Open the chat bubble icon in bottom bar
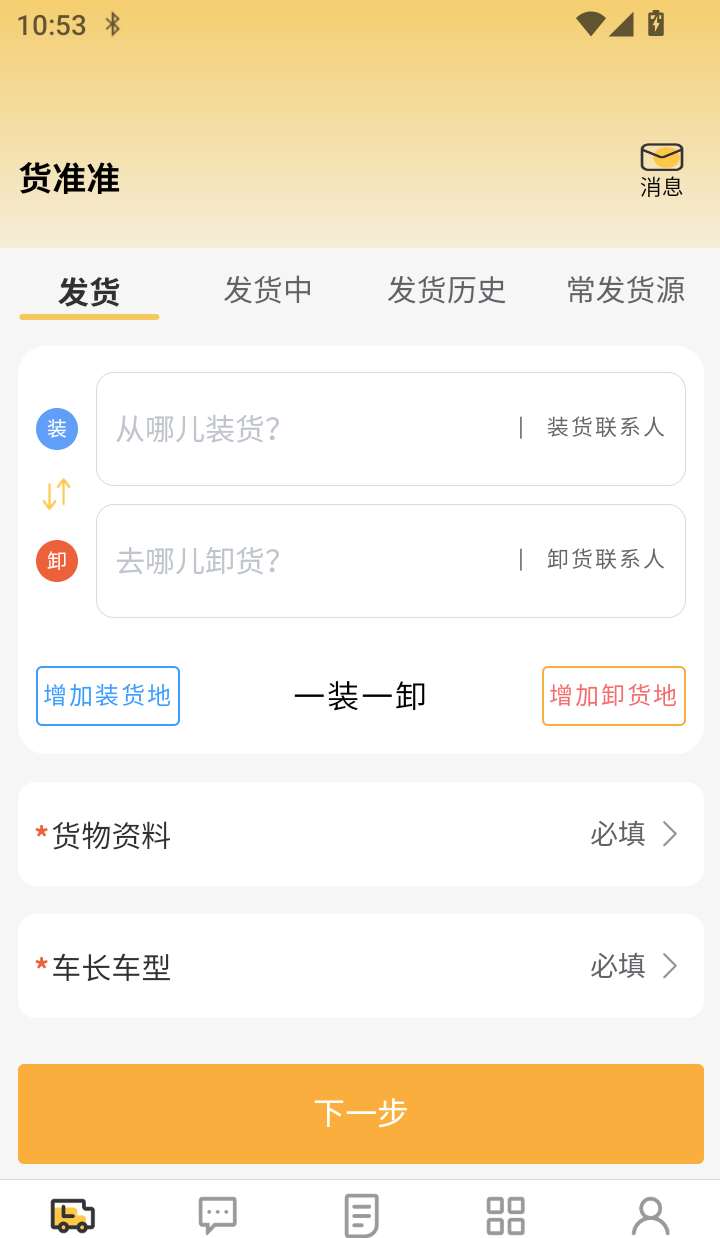 [216, 1214]
